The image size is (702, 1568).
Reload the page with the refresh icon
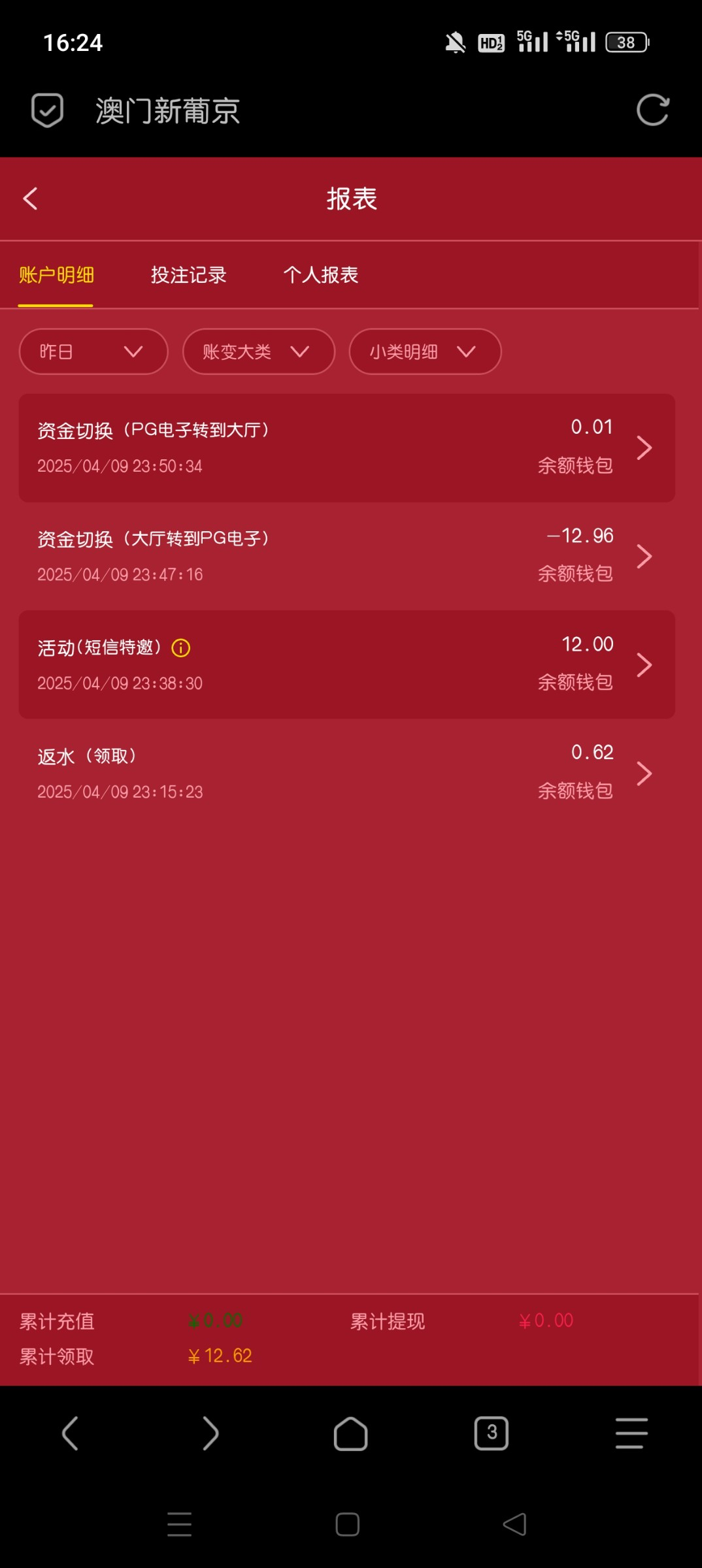(653, 110)
